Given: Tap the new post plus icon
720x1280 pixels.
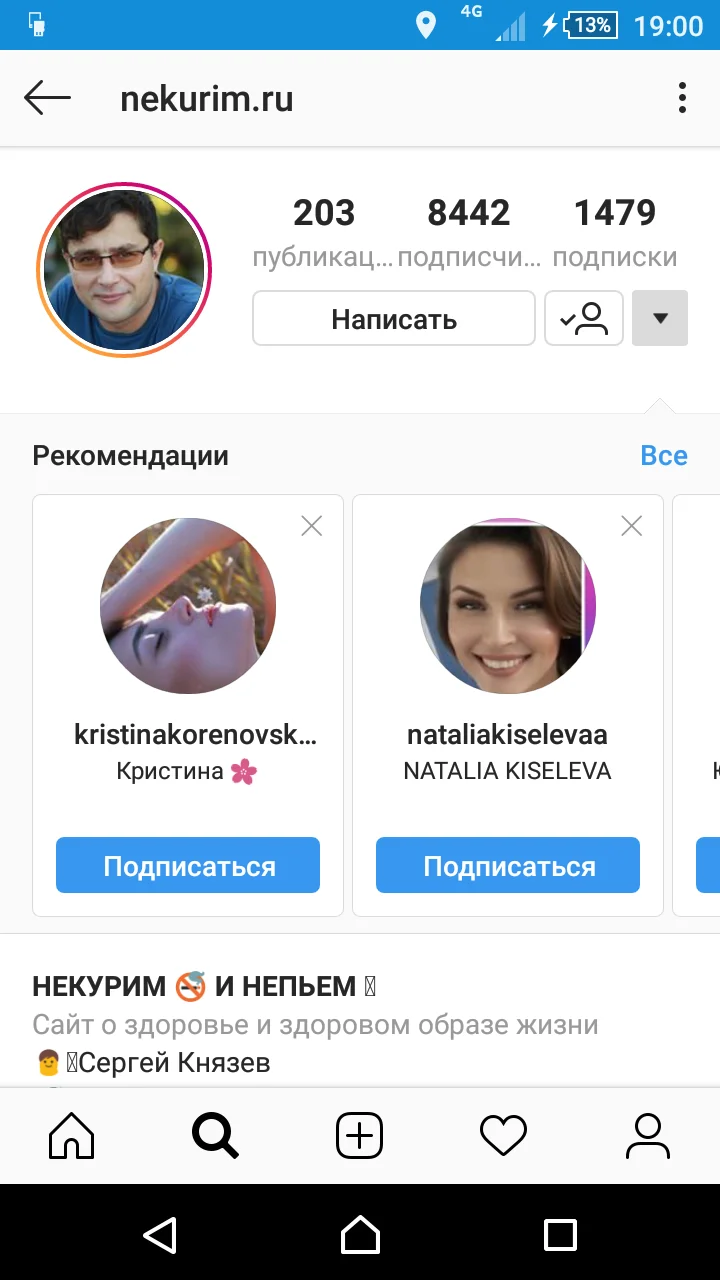Looking at the screenshot, I should click(x=358, y=1135).
